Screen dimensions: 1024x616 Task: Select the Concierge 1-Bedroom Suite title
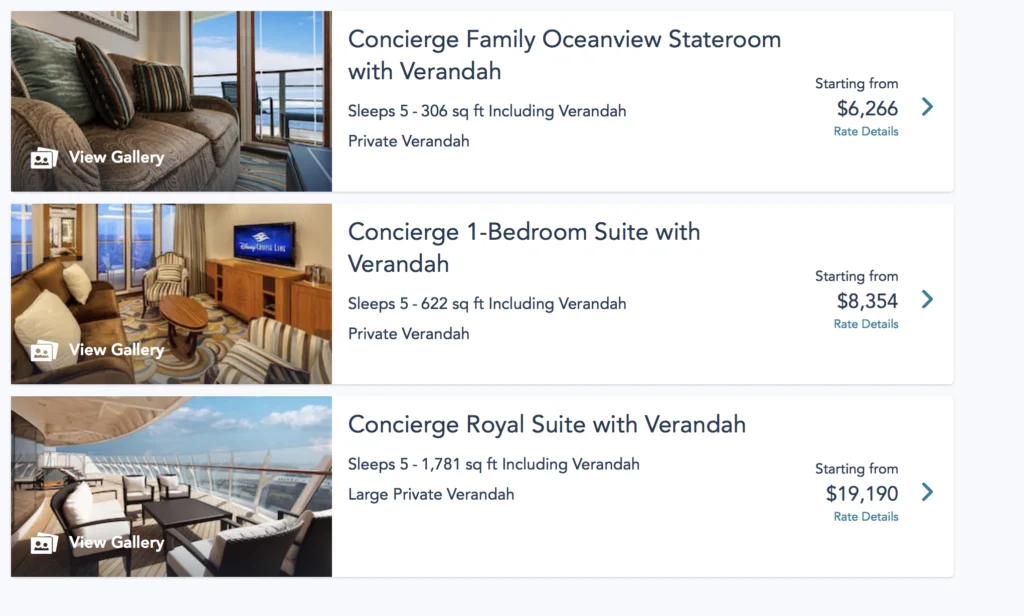click(524, 247)
